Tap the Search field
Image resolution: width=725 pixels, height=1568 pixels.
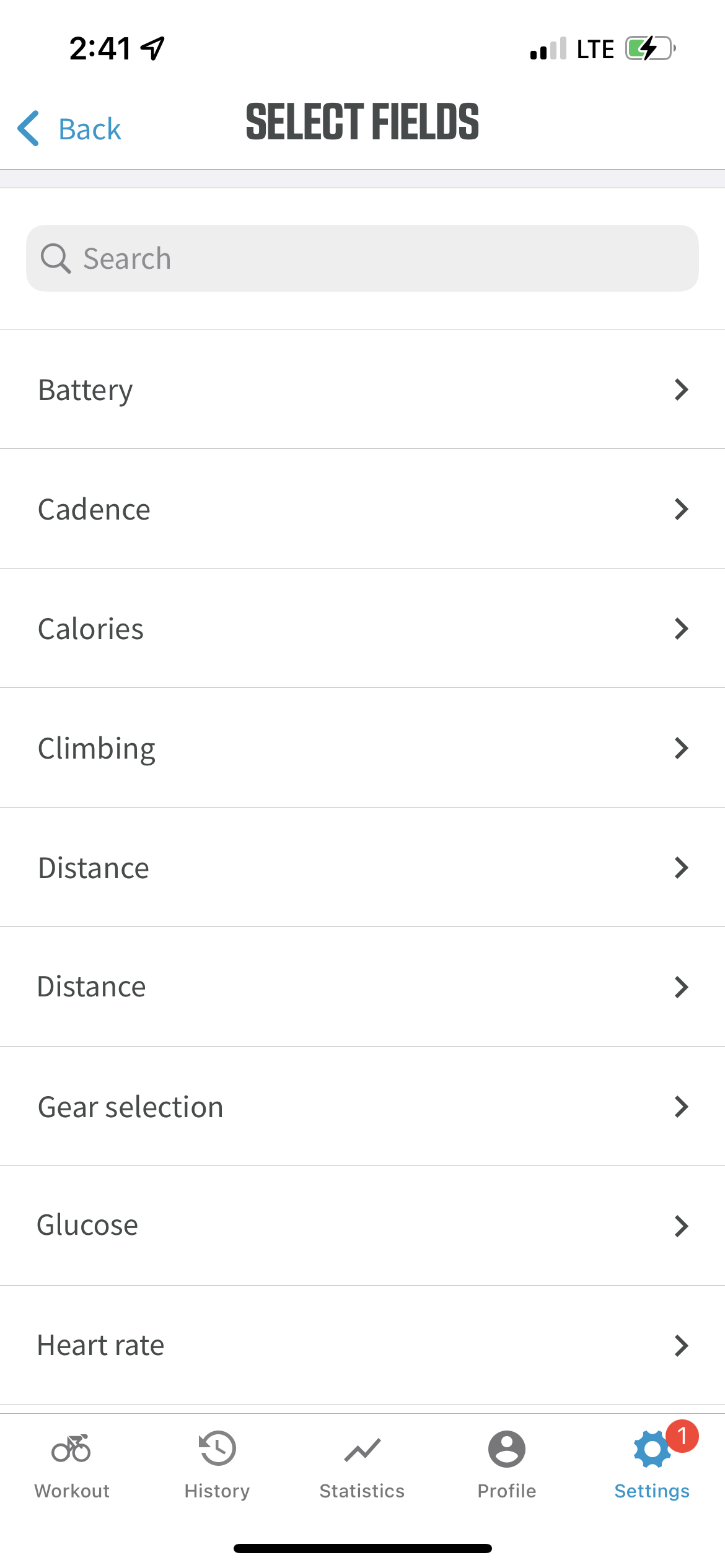pyautogui.click(x=362, y=258)
